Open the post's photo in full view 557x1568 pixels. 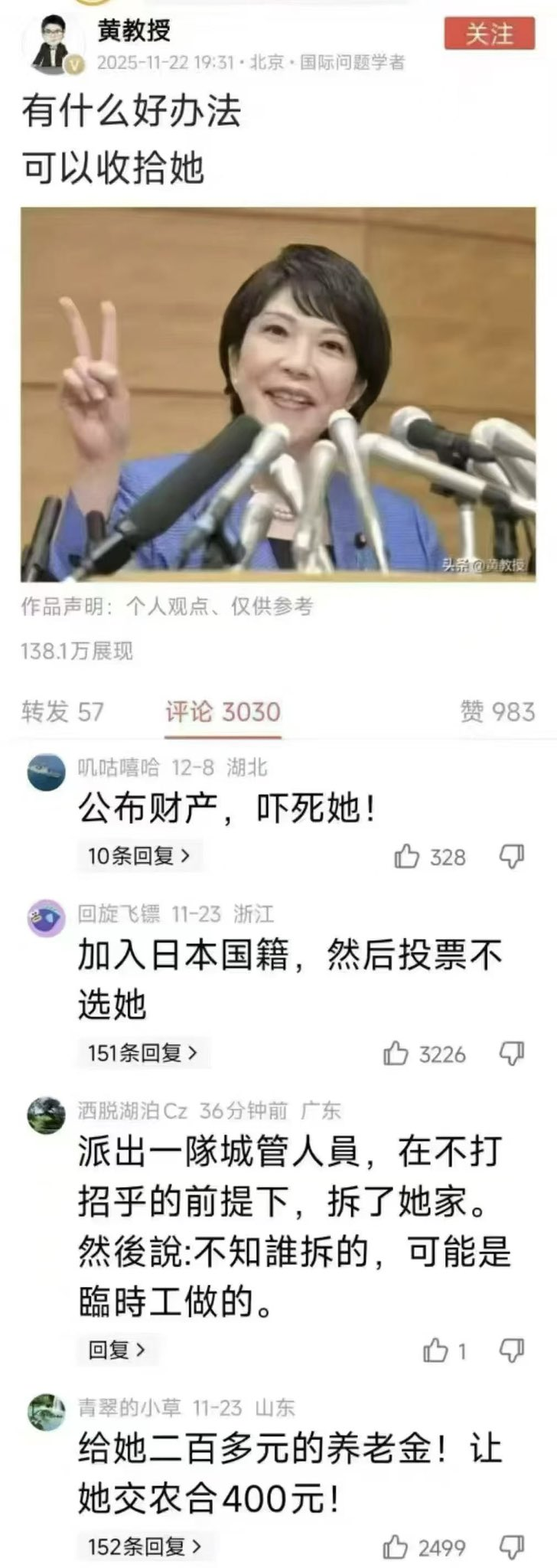pos(278,394)
